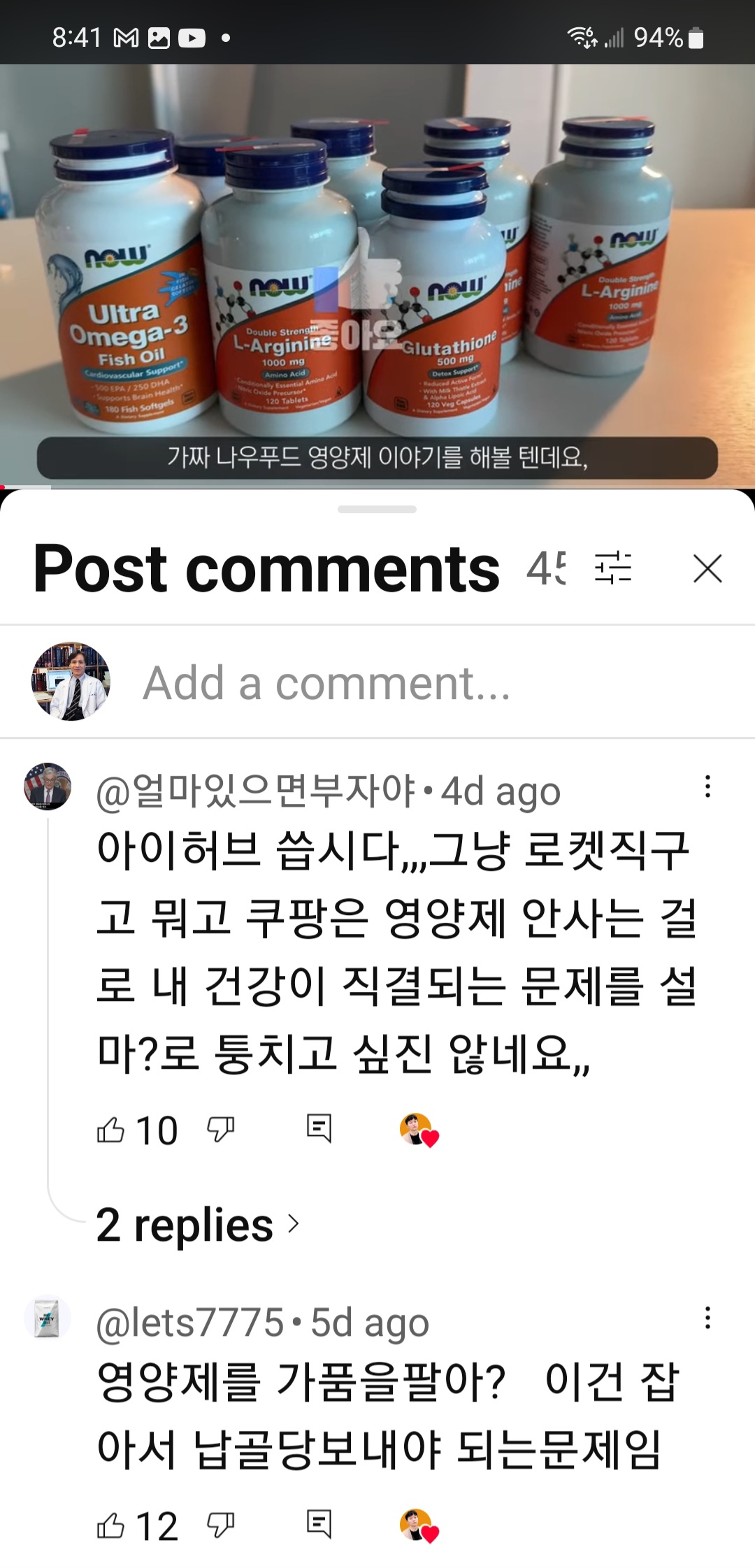Tap the Add a comment field
Screen dimensions: 755x1568
[326, 683]
